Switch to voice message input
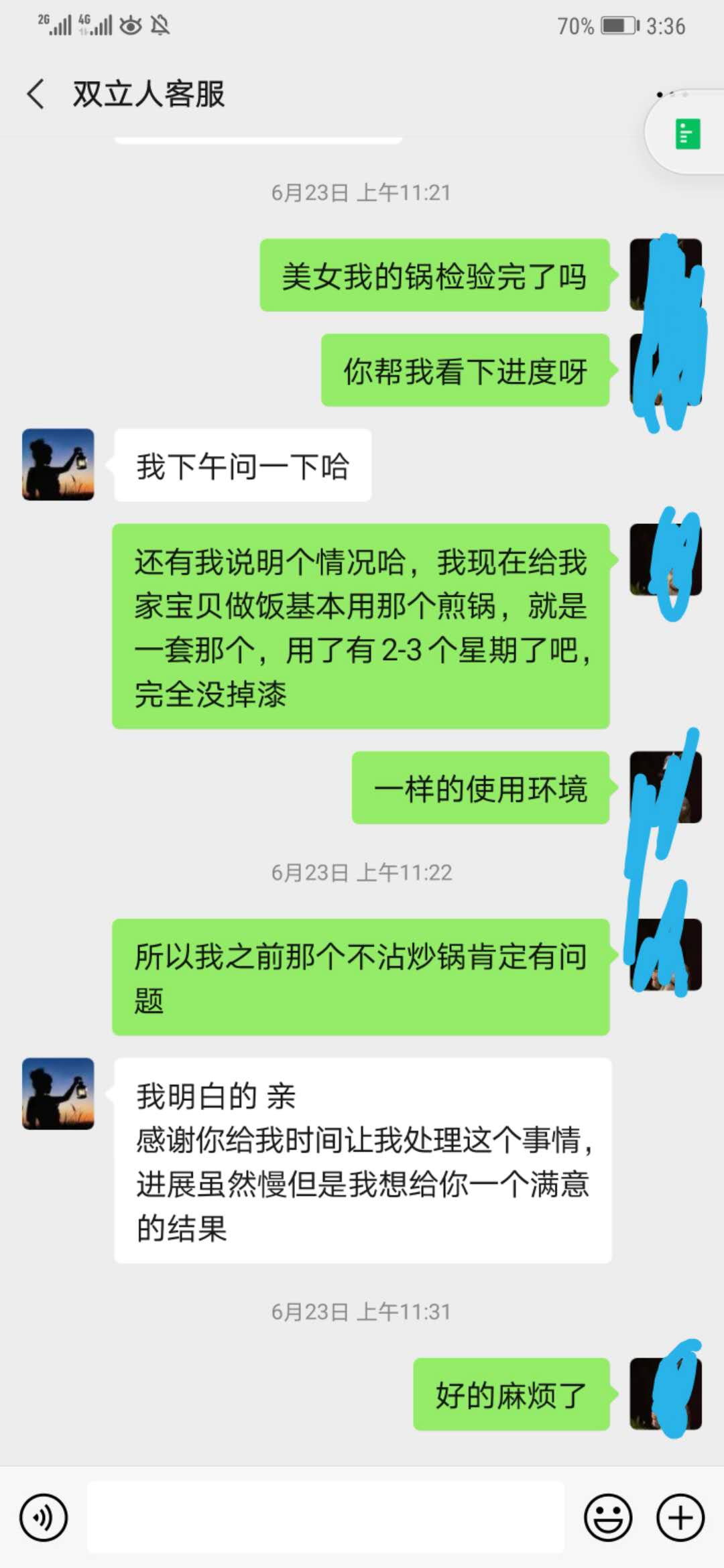 44,1518
